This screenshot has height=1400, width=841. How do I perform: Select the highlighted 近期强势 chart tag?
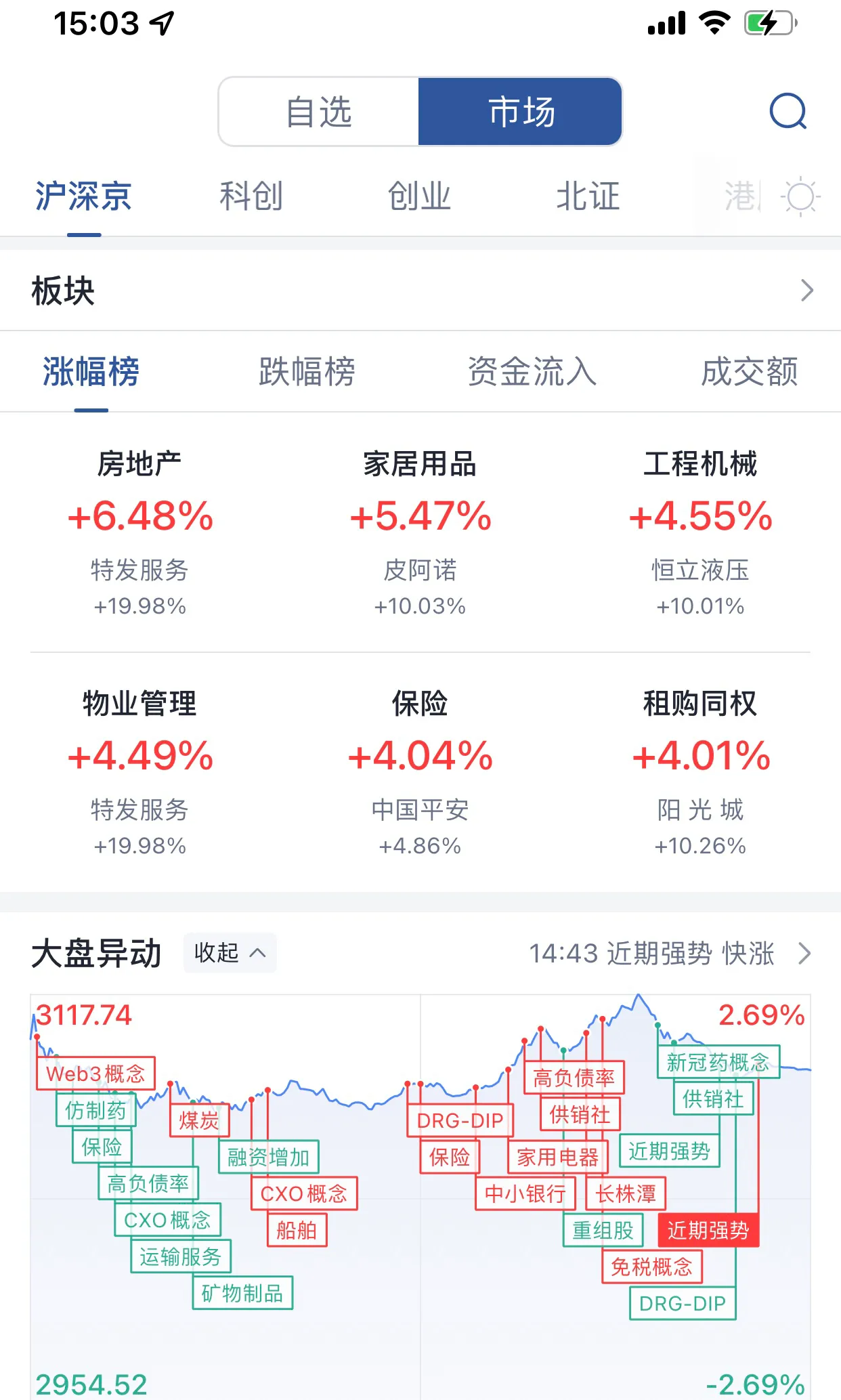(708, 1230)
